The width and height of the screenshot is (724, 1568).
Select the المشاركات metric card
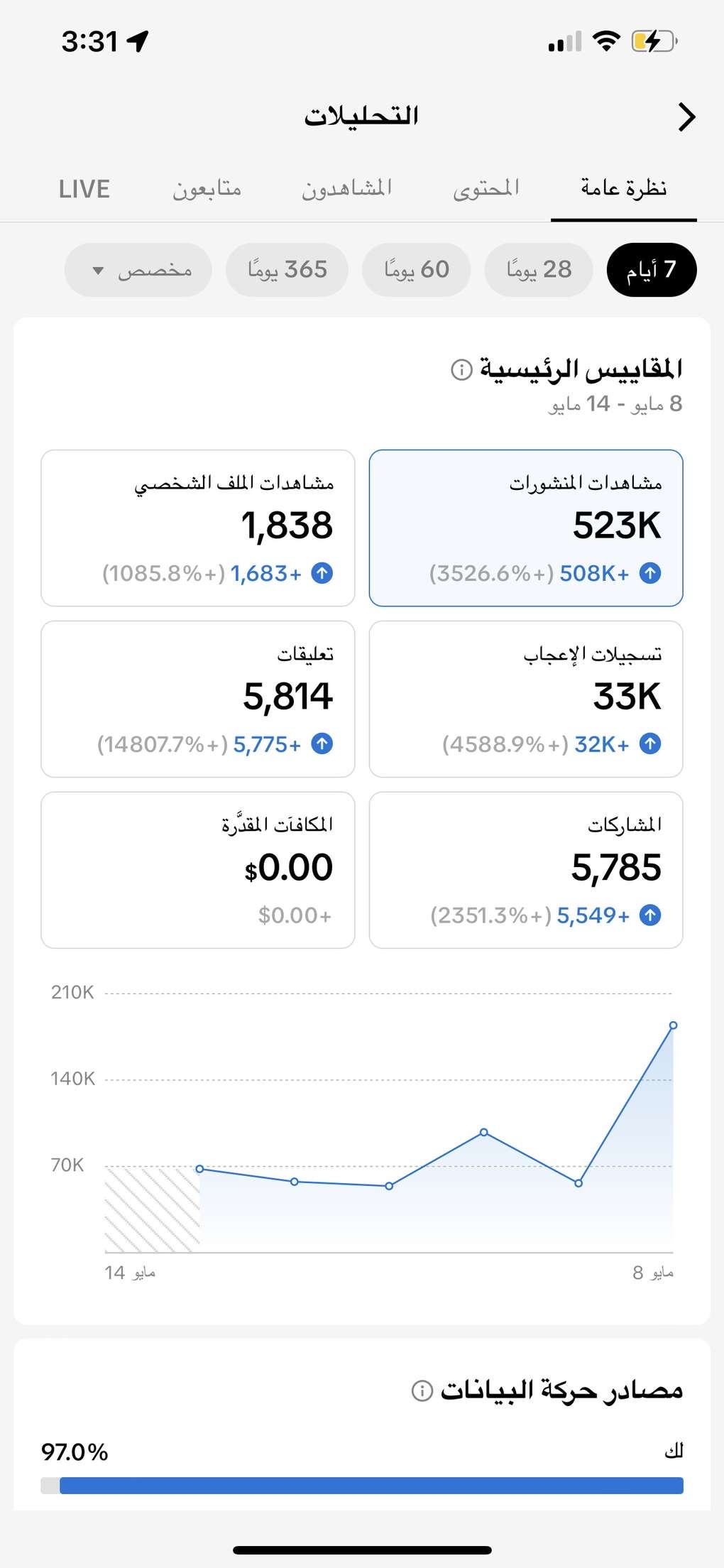[x=525, y=870]
